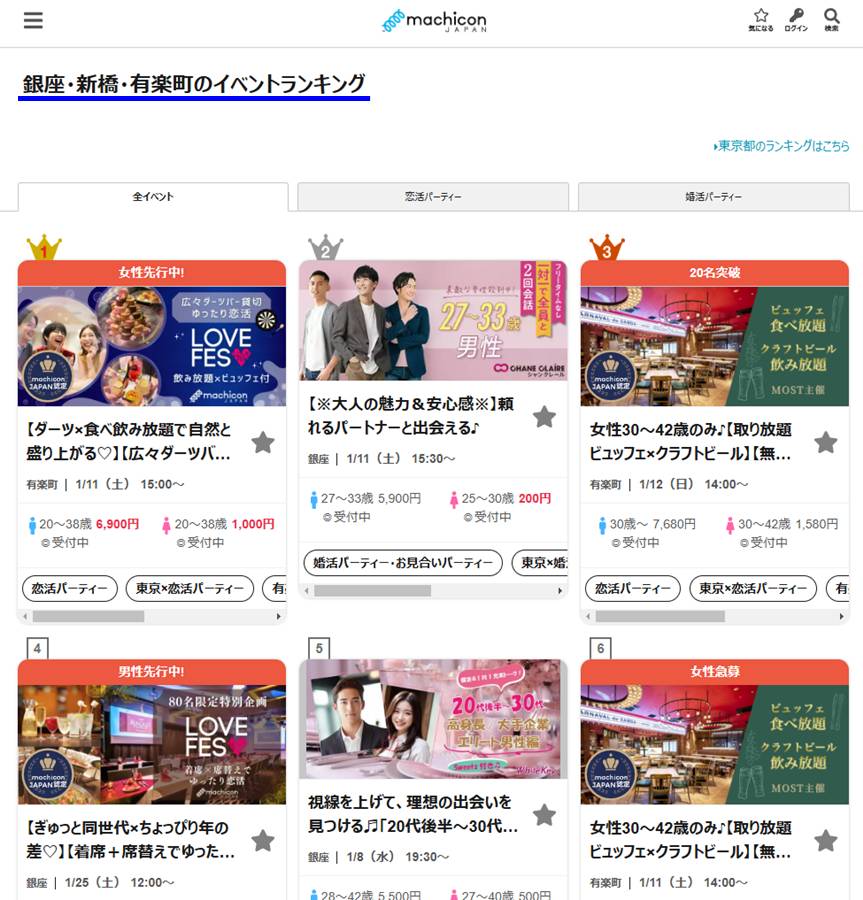Favorite the ダーツ×食べ飲み放題 event with its star
Viewport: 863px width, 900px height.
pyautogui.click(x=263, y=442)
